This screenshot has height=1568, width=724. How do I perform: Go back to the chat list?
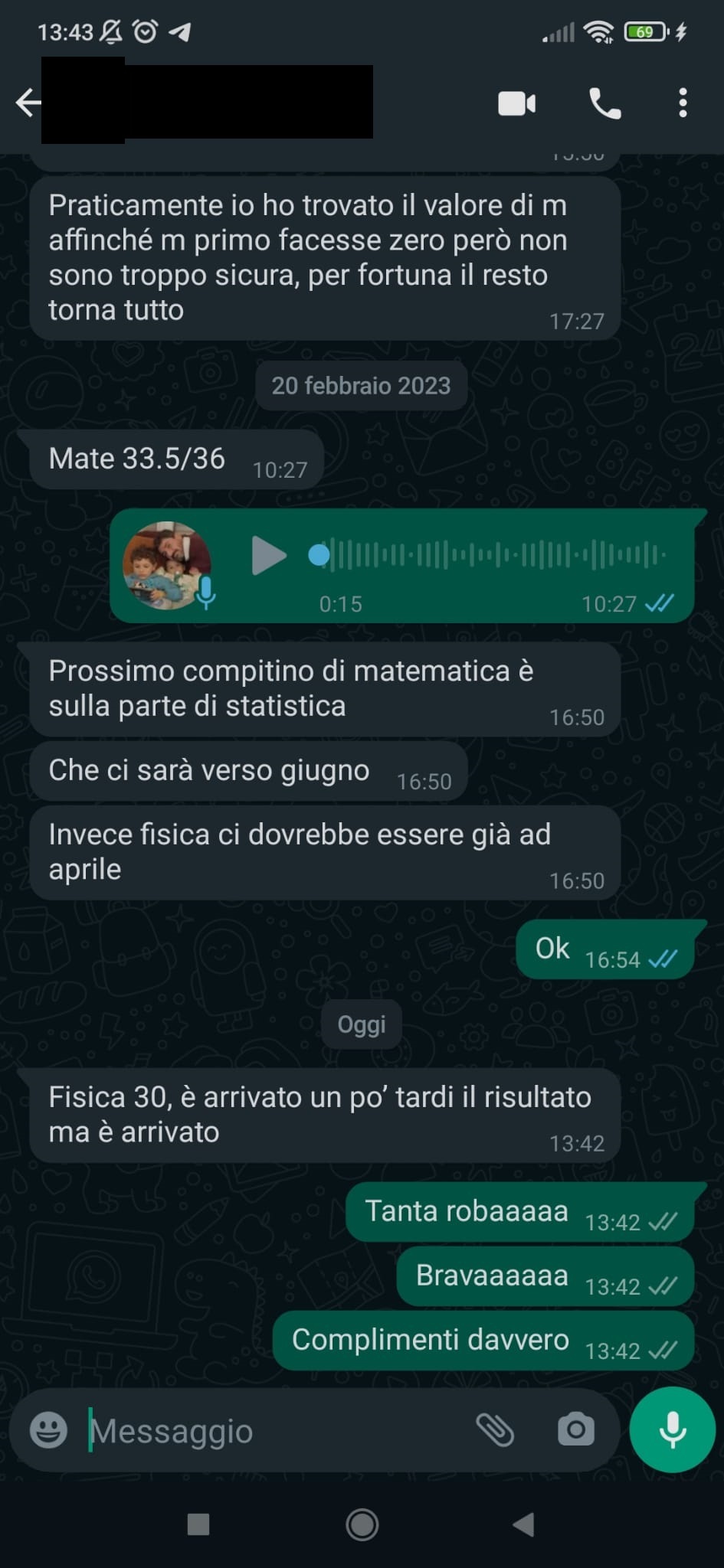(x=28, y=103)
